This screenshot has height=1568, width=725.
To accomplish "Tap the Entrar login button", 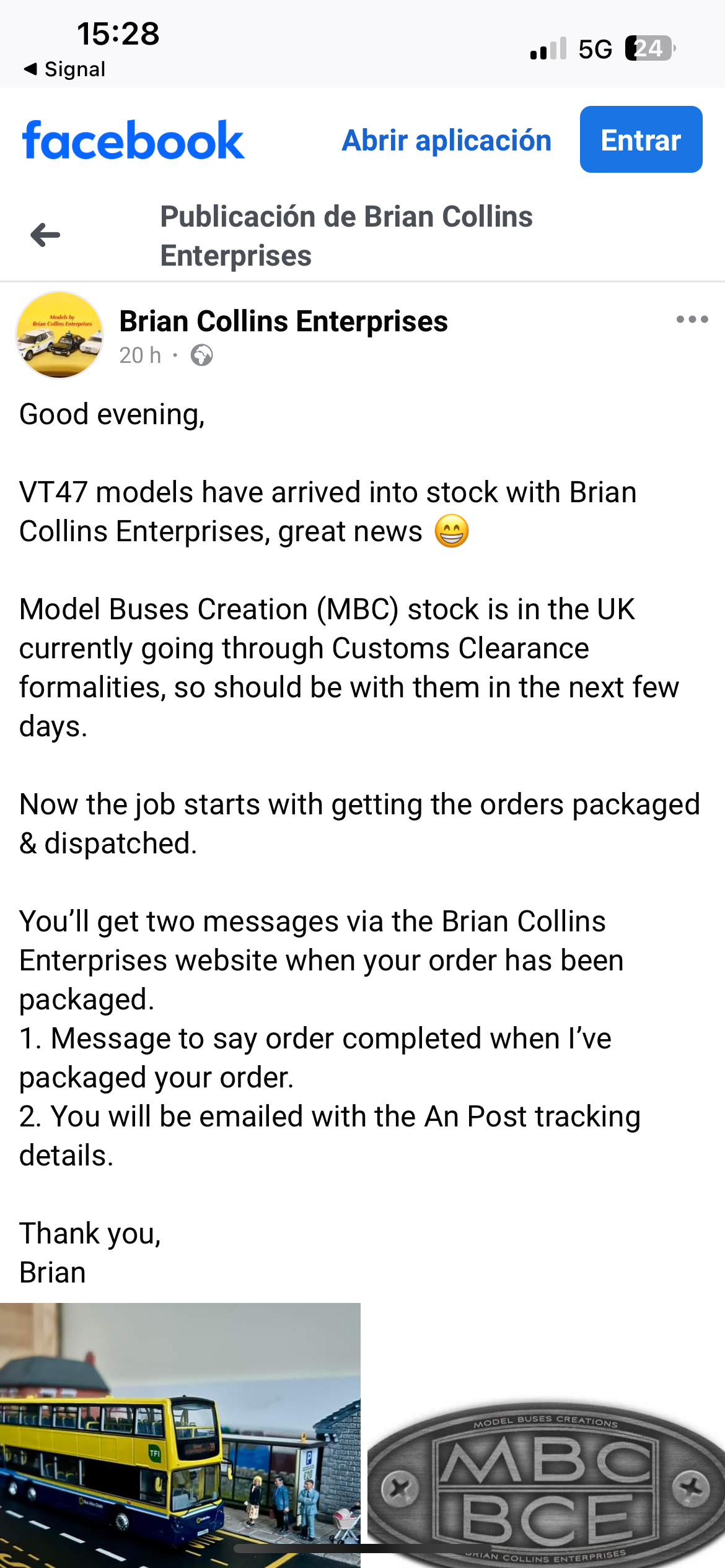I will (641, 139).
